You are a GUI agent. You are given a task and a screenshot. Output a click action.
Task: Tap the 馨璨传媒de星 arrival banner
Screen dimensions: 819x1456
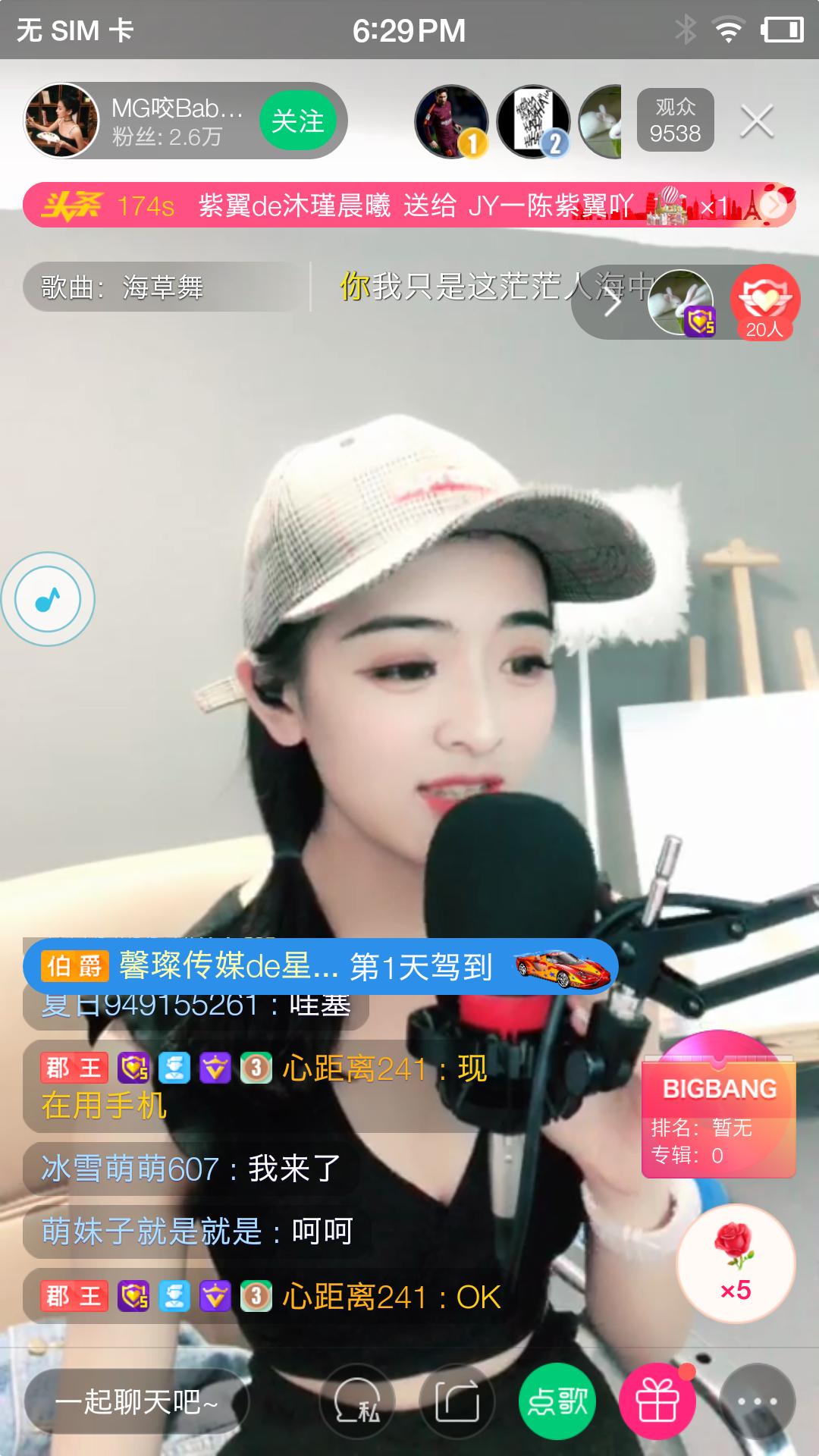coord(320,966)
